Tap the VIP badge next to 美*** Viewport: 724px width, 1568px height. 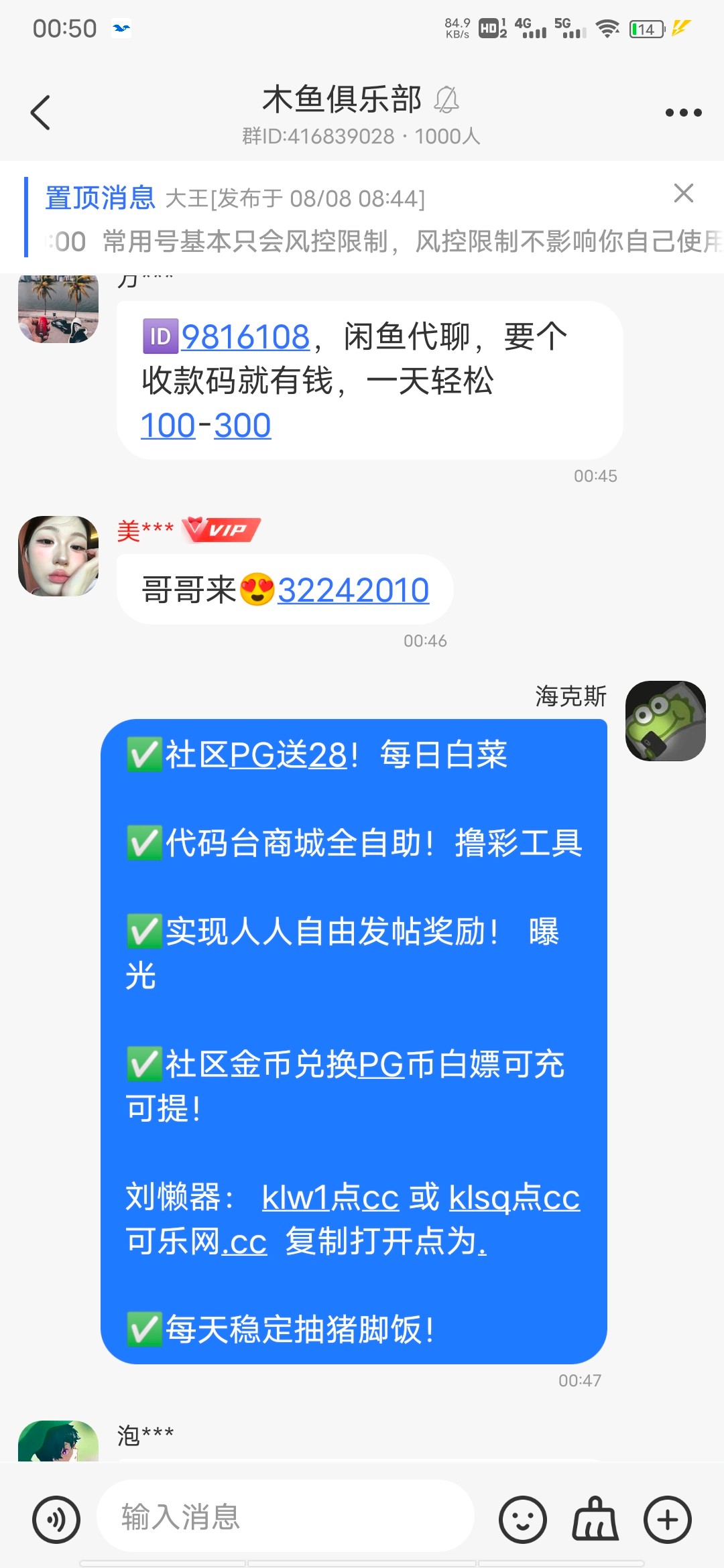tap(221, 529)
